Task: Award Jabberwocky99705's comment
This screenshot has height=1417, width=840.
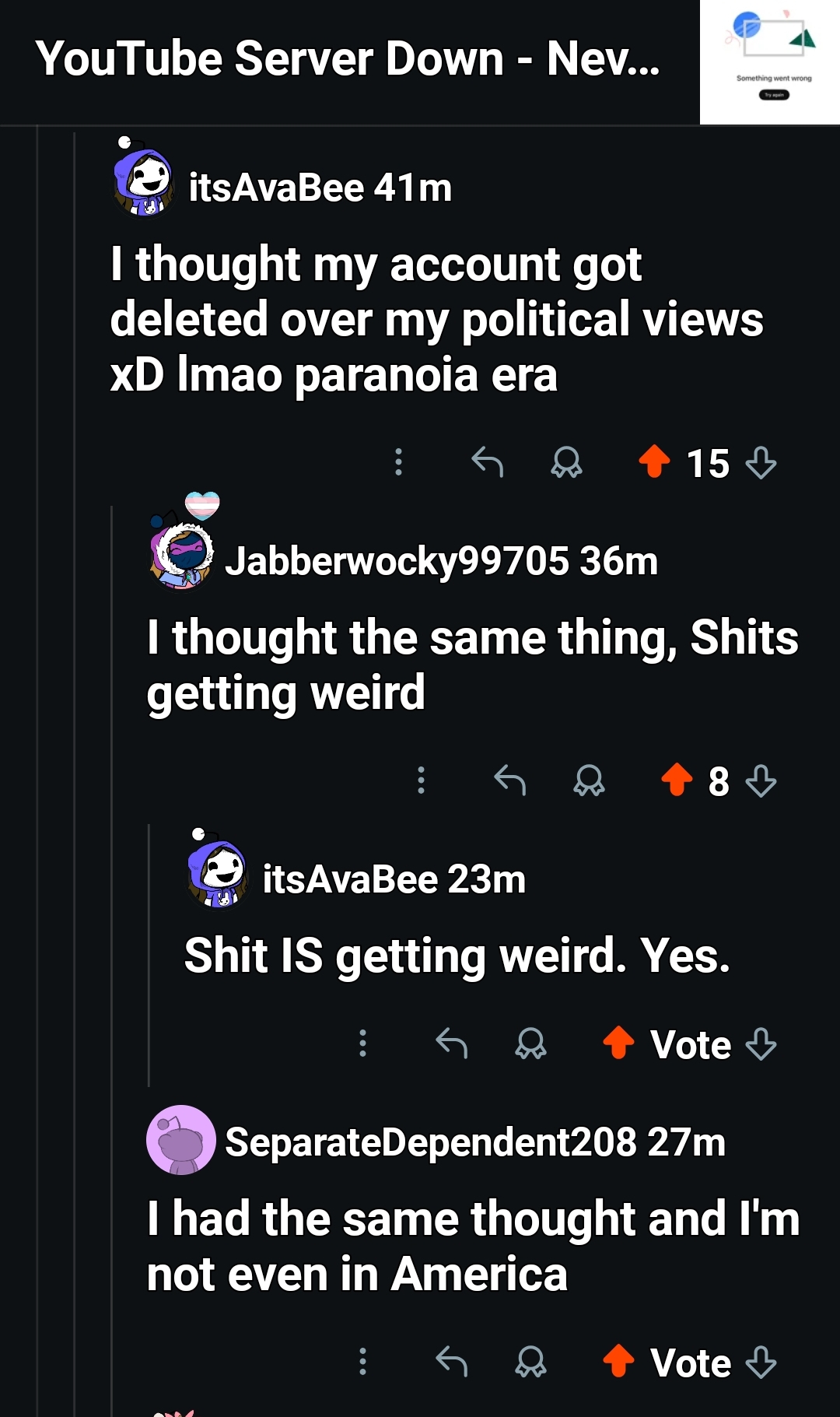Action: point(589,780)
